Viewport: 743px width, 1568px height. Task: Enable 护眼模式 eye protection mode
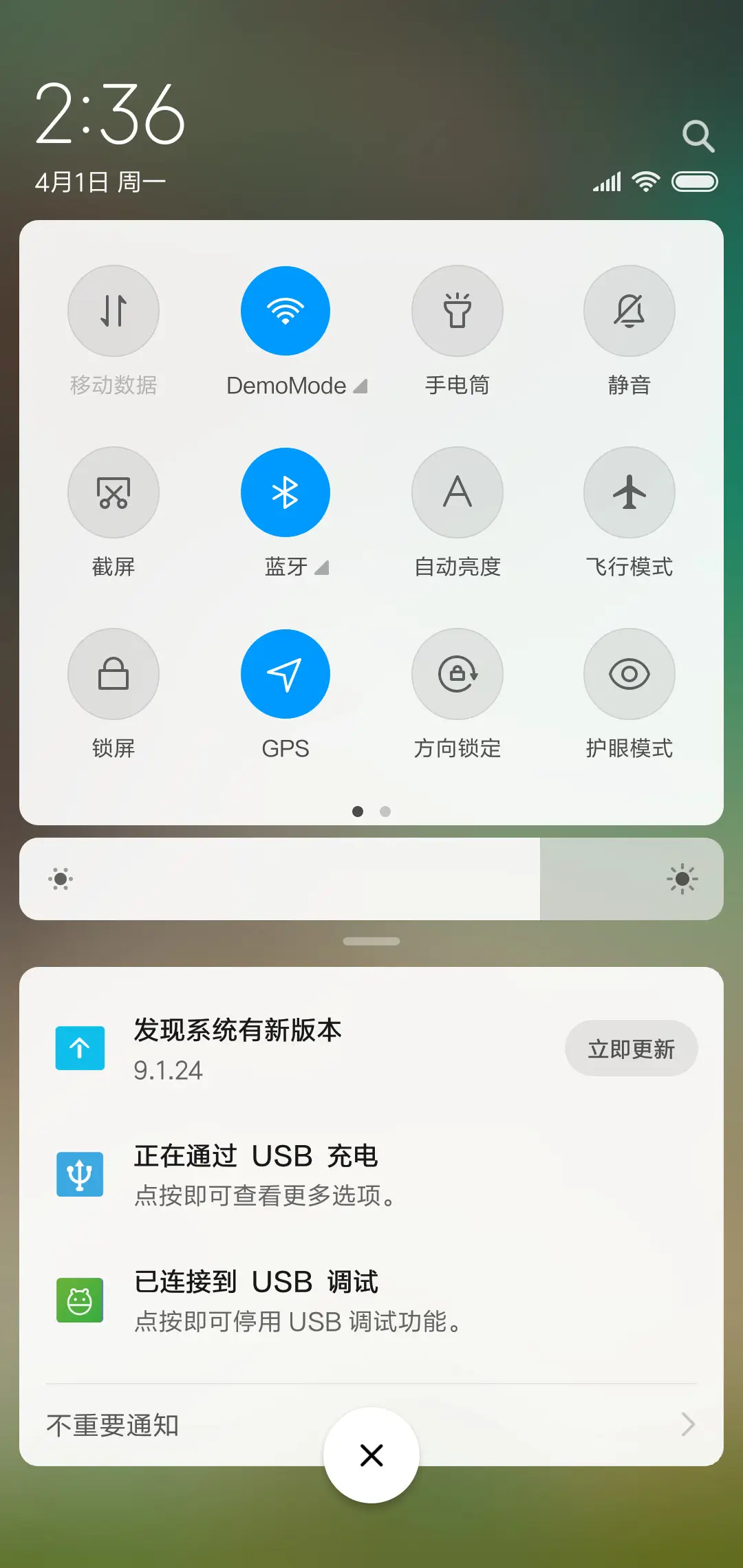point(629,674)
